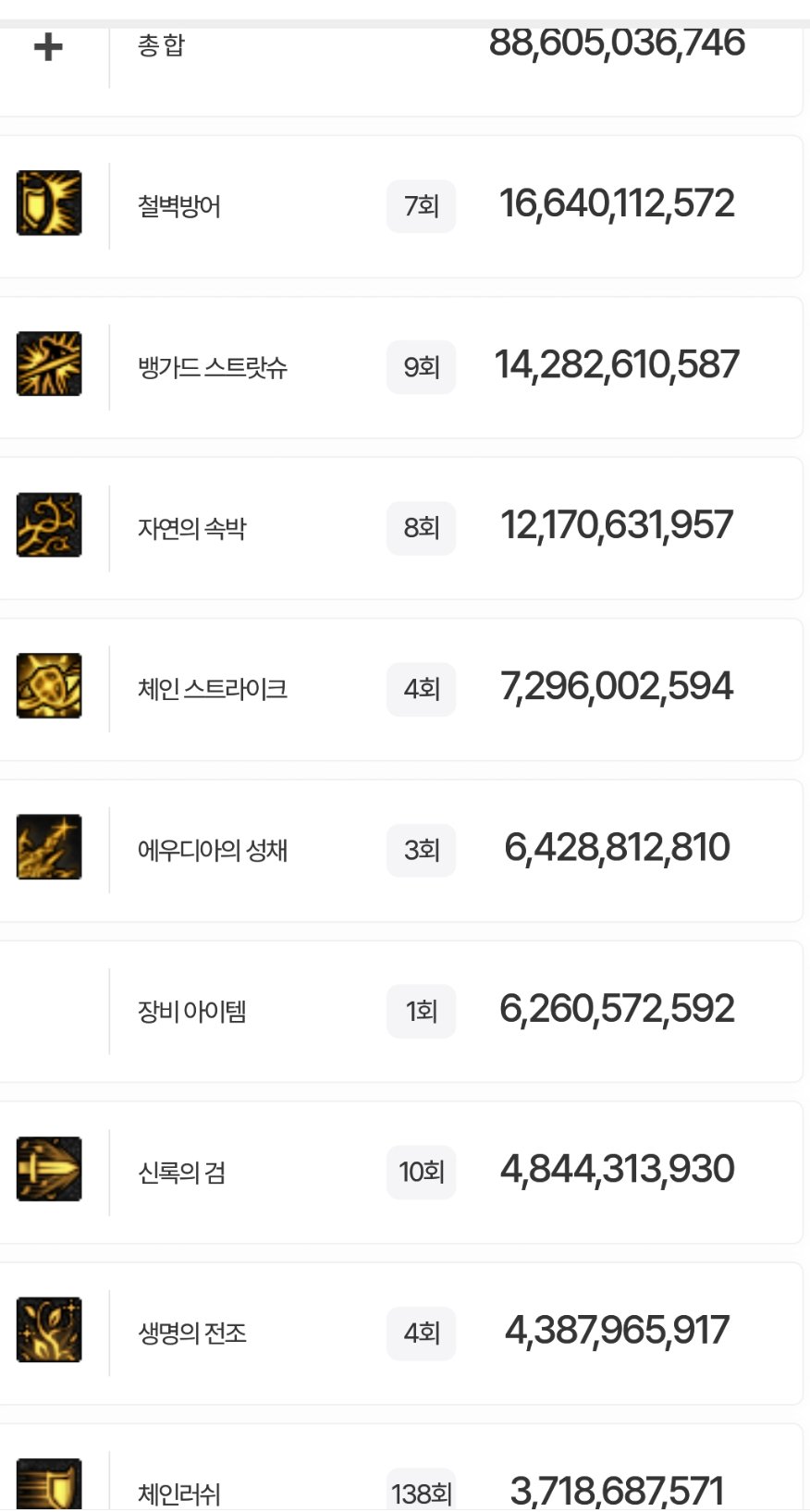This screenshot has height=1512, width=810.
Task: Expand the 총합 row with the plus icon
Action: 48,47
